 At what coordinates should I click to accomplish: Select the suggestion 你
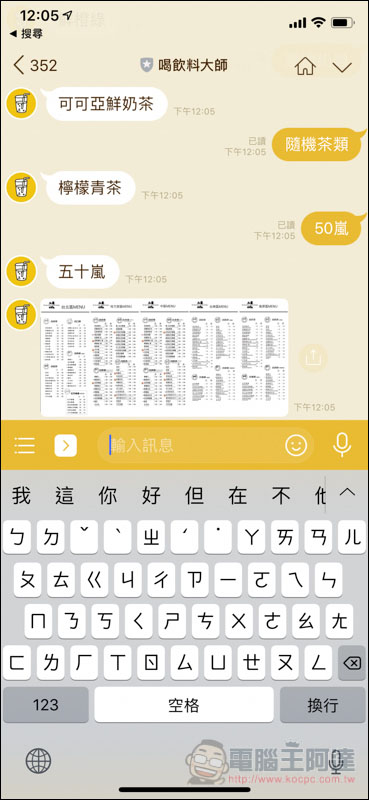point(108,495)
